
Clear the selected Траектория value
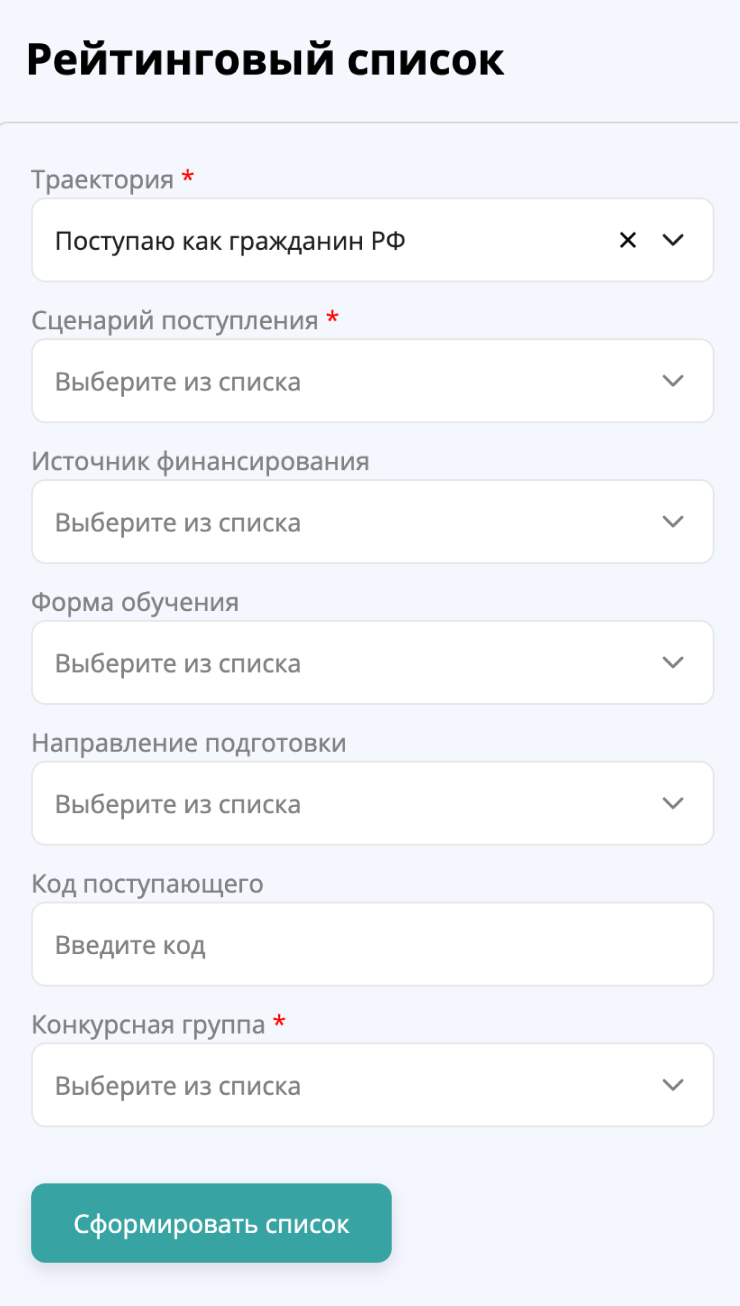(628, 240)
